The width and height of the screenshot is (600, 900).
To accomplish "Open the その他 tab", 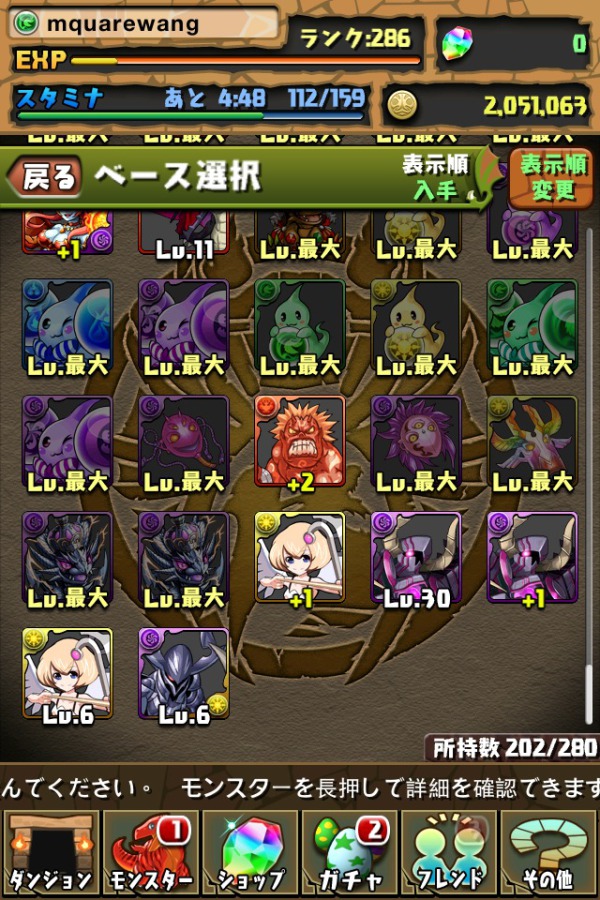I will click(x=549, y=853).
